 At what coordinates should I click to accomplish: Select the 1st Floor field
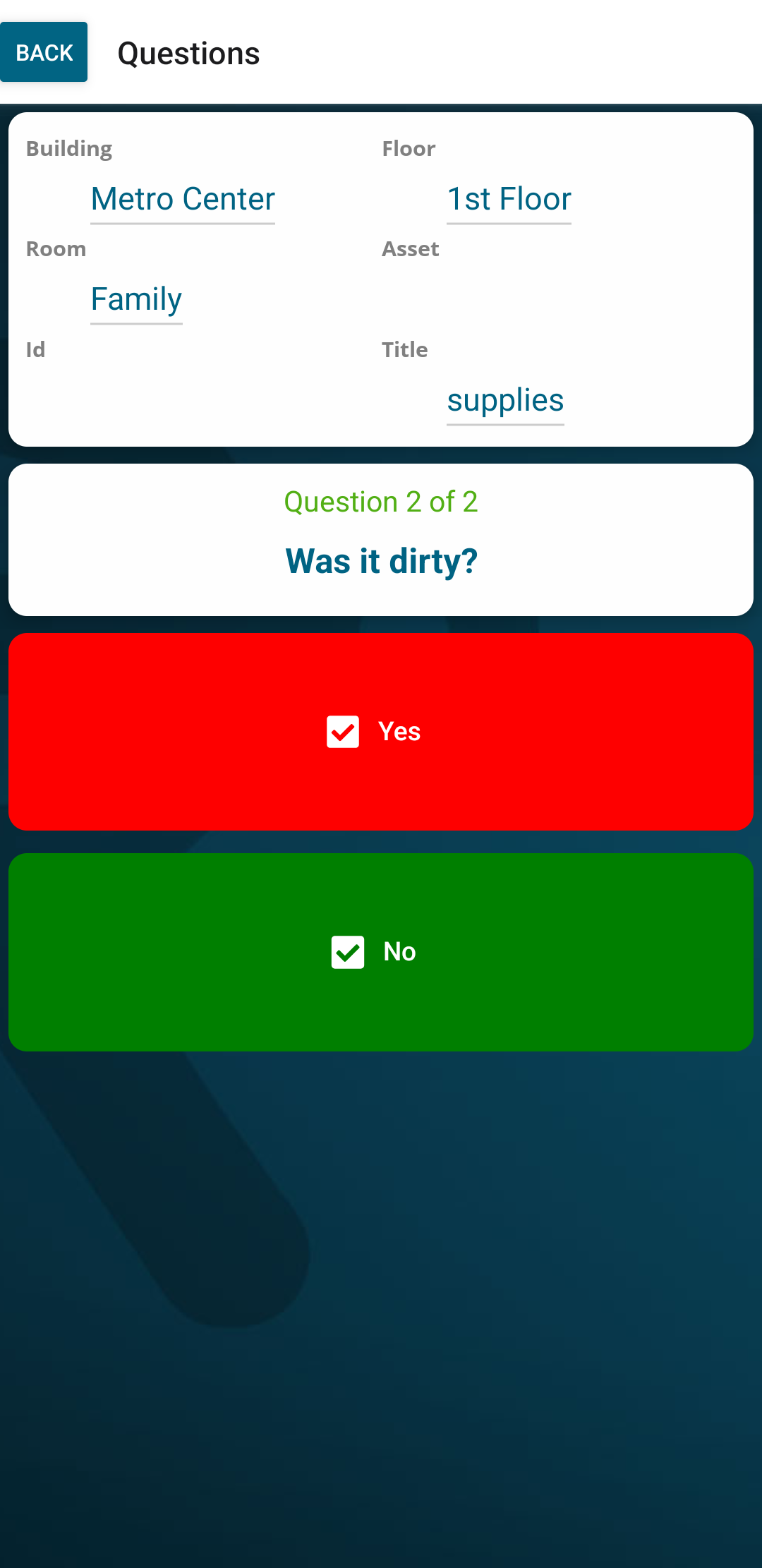click(x=509, y=199)
